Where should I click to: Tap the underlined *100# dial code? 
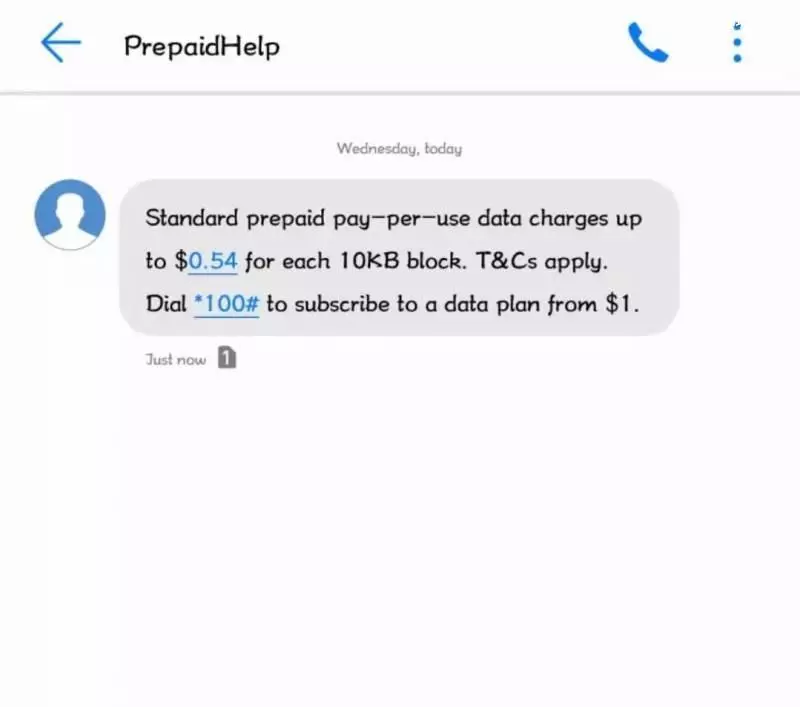coord(226,304)
